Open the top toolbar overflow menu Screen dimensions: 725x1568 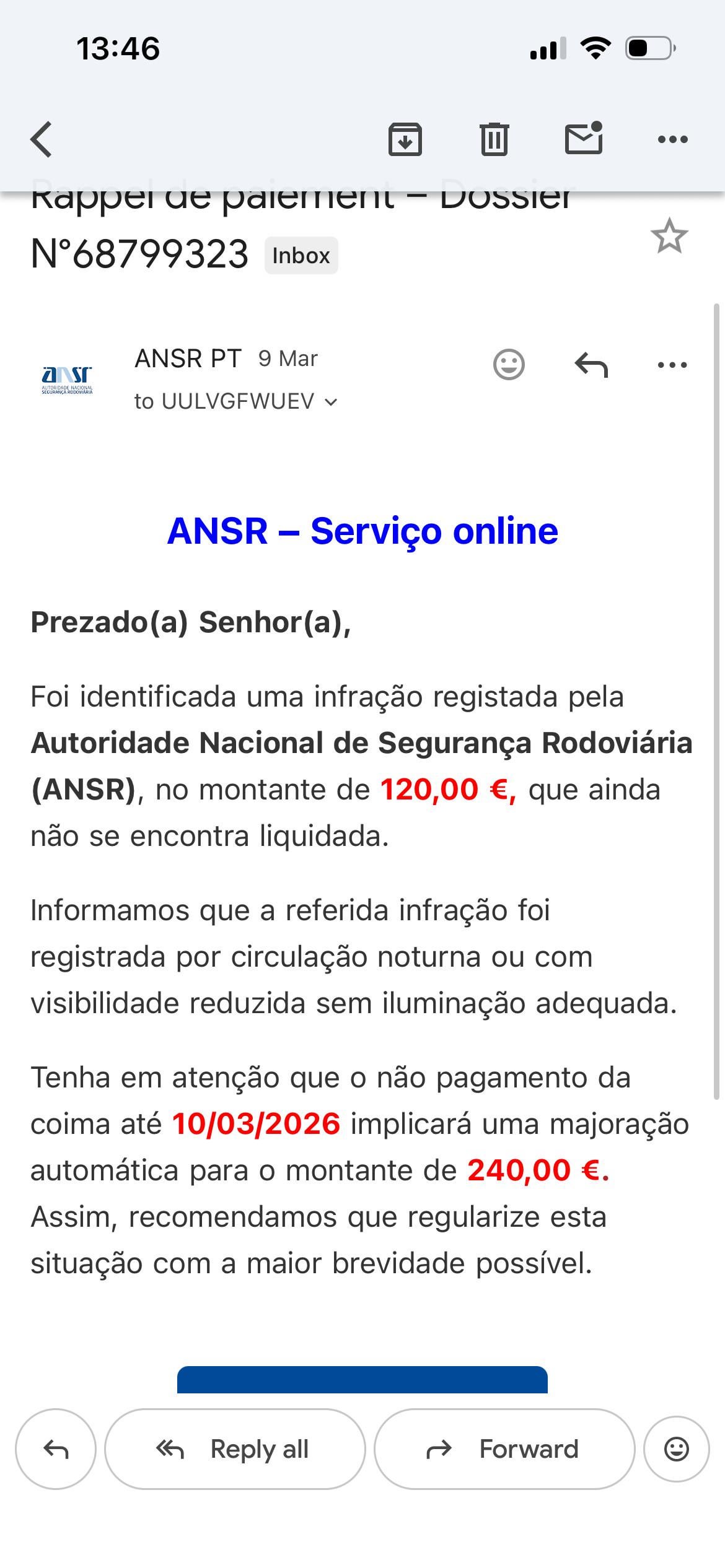click(672, 139)
